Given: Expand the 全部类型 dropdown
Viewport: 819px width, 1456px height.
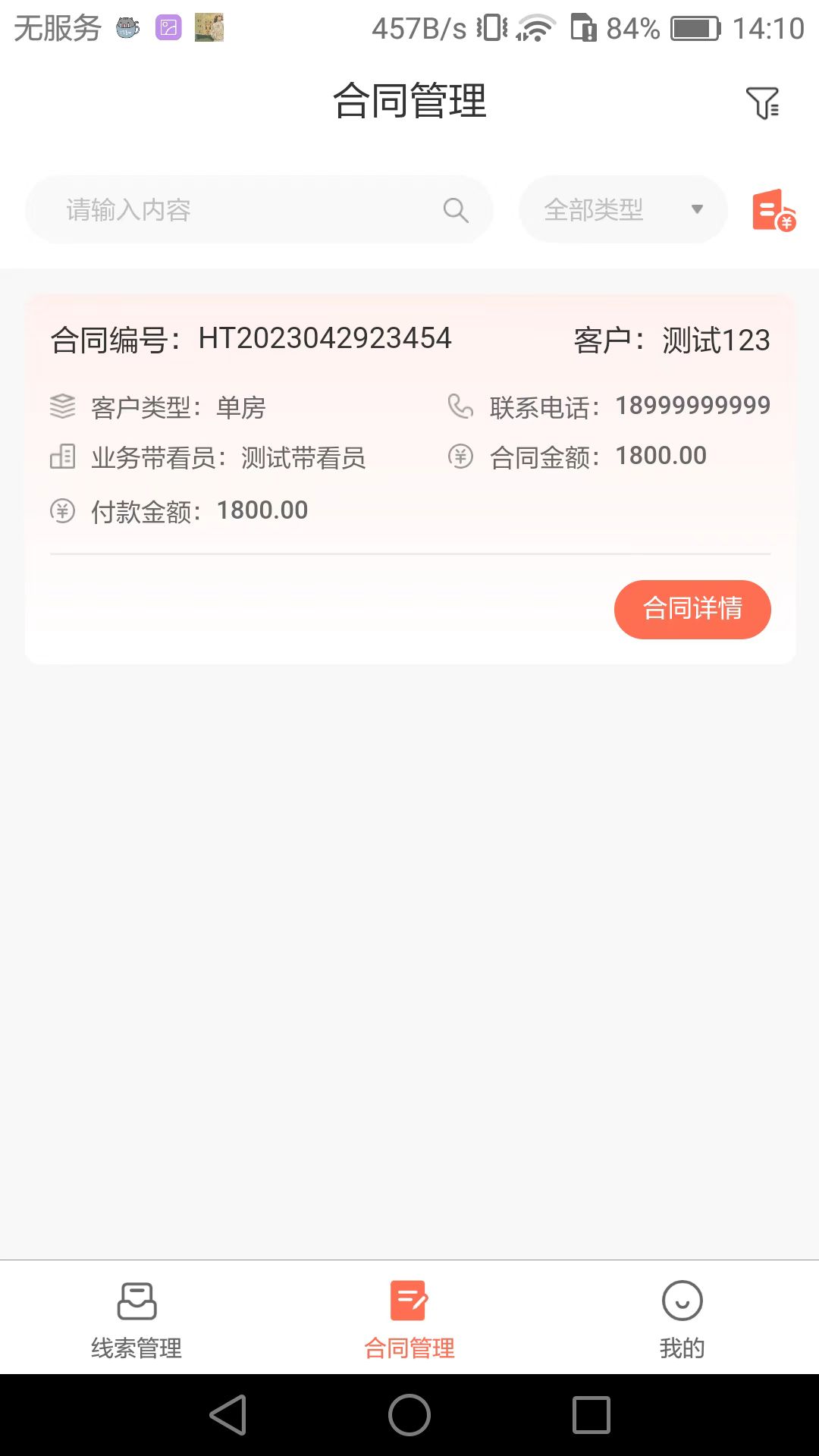Looking at the screenshot, I should tap(623, 209).
